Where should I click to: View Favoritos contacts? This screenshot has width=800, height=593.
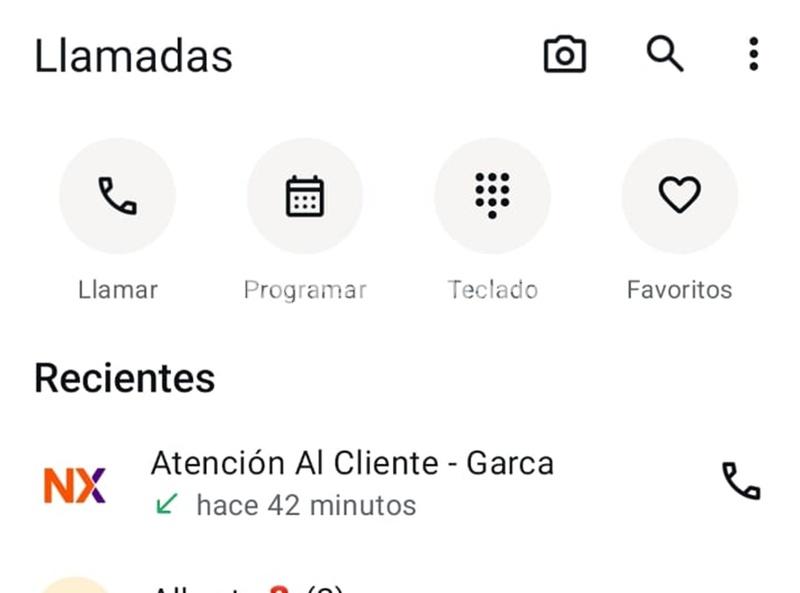(679, 196)
